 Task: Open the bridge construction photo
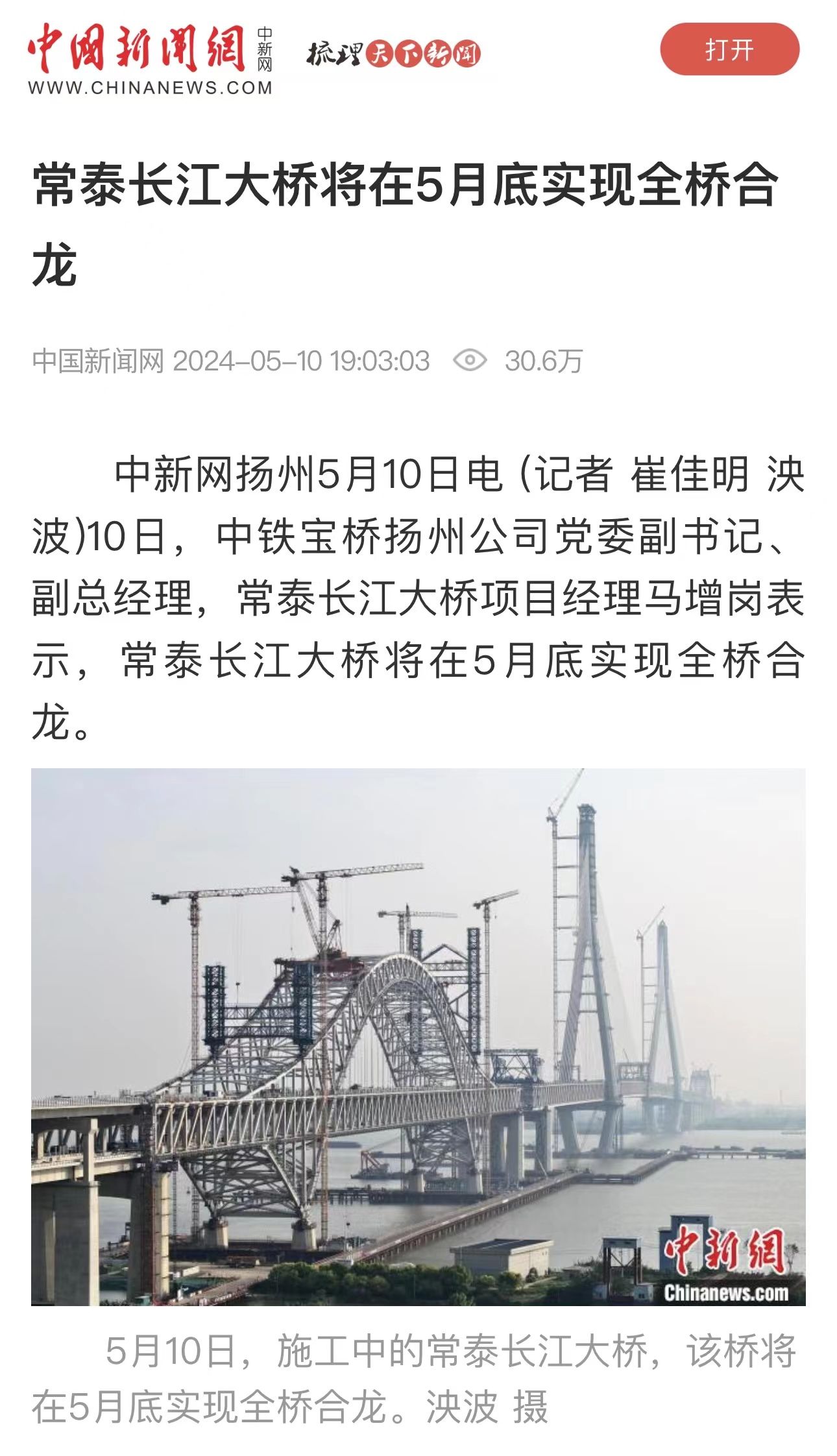coord(418,1037)
